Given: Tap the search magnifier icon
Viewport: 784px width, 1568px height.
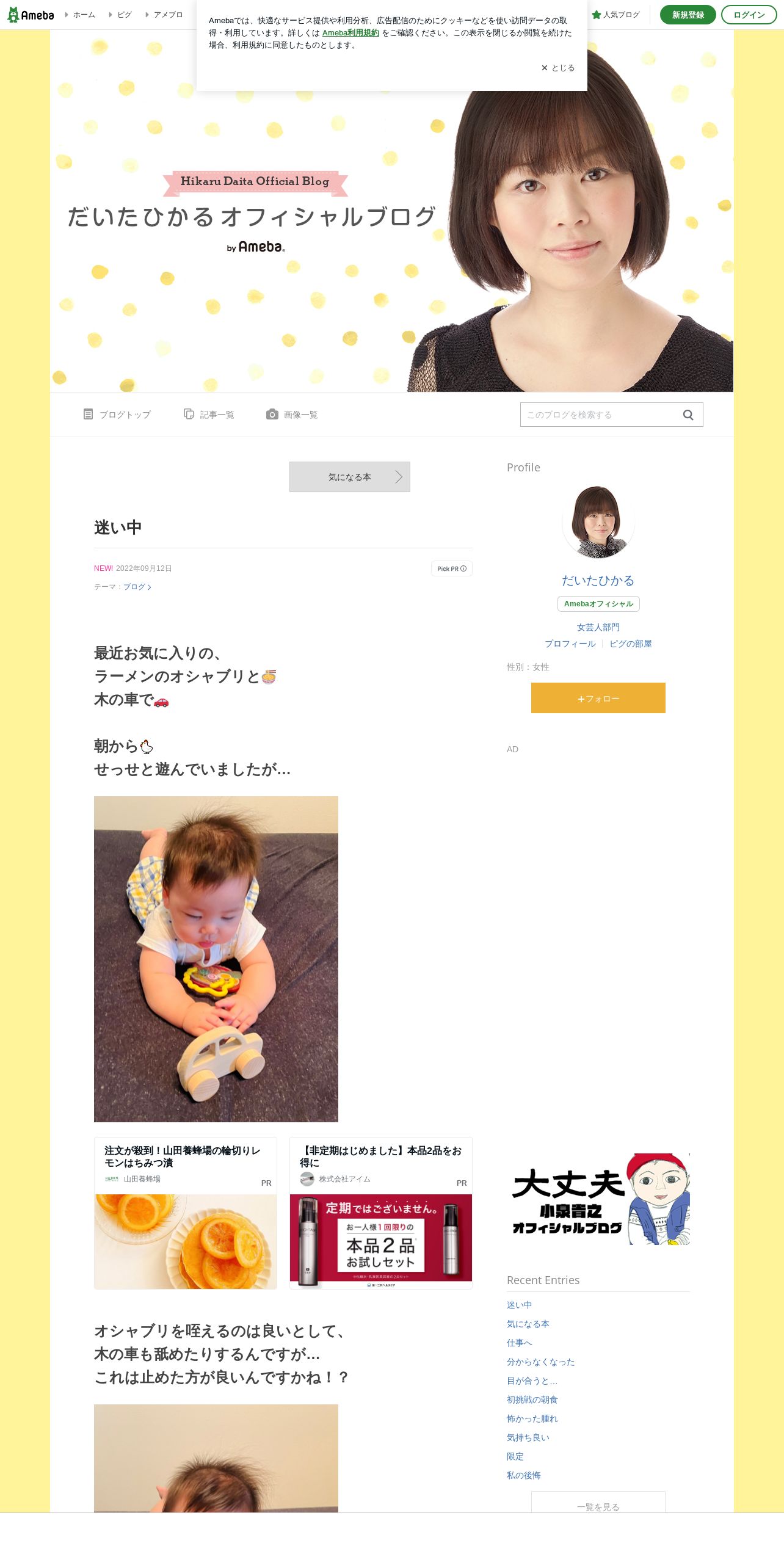Looking at the screenshot, I should [x=688, y=415].
